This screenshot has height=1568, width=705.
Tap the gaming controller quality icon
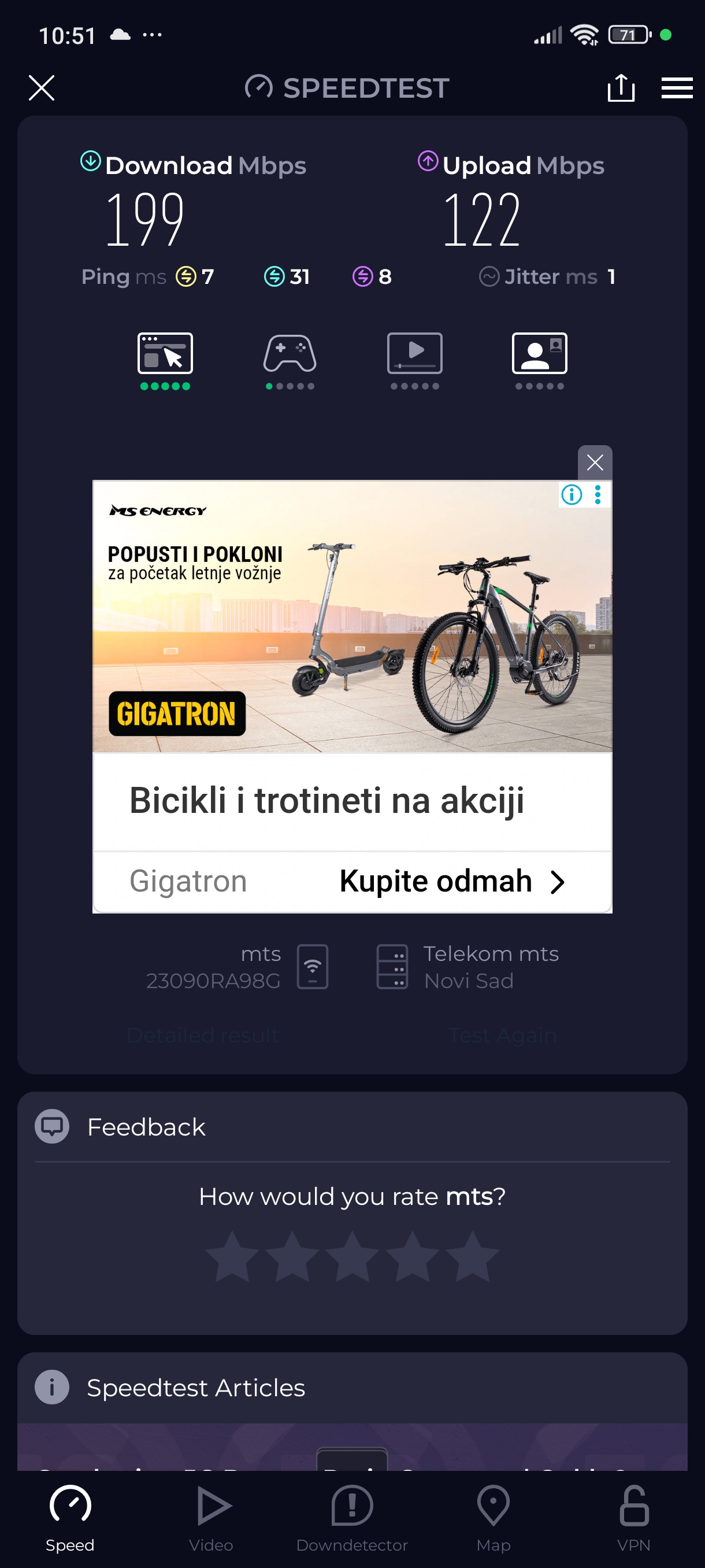290,354
